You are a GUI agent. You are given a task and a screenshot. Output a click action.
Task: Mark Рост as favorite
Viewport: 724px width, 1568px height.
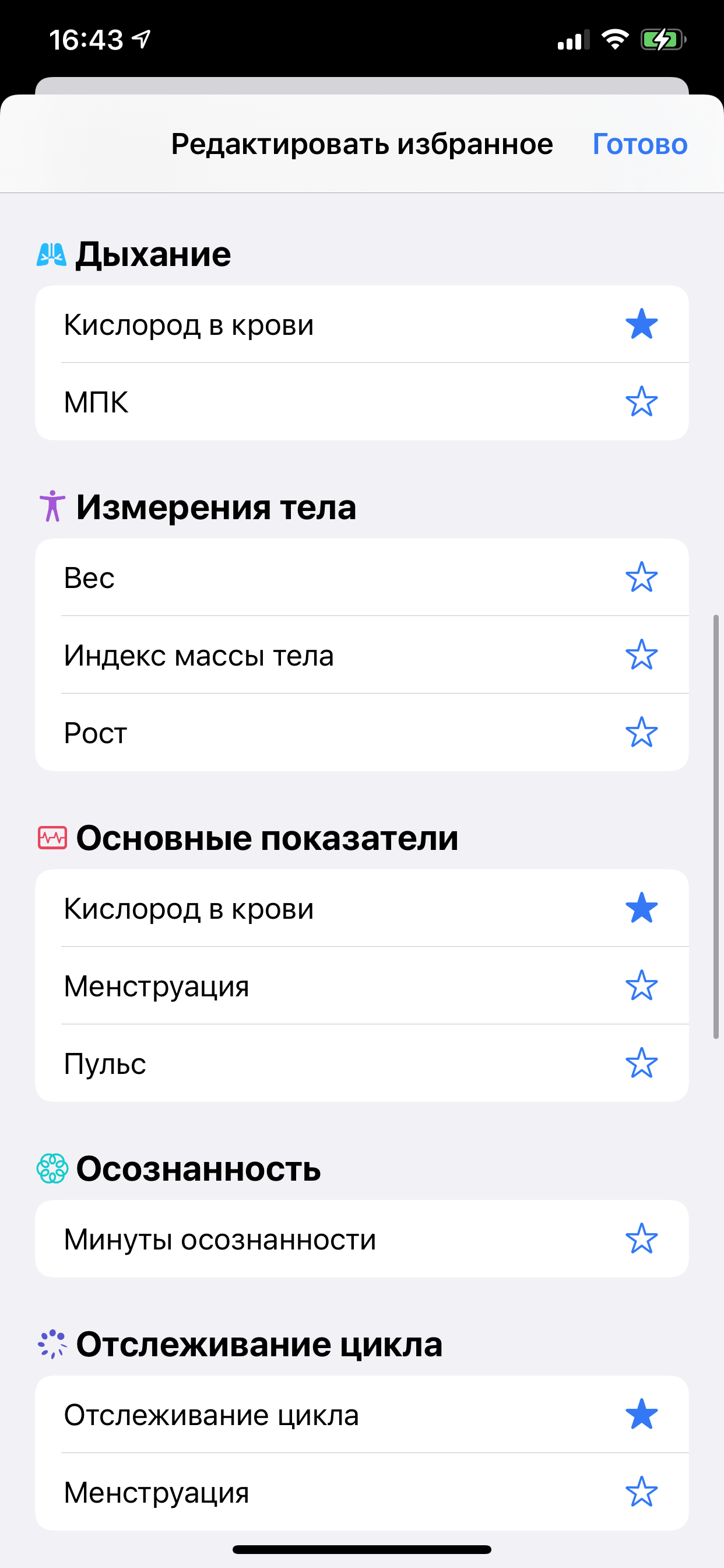point(641,732)
